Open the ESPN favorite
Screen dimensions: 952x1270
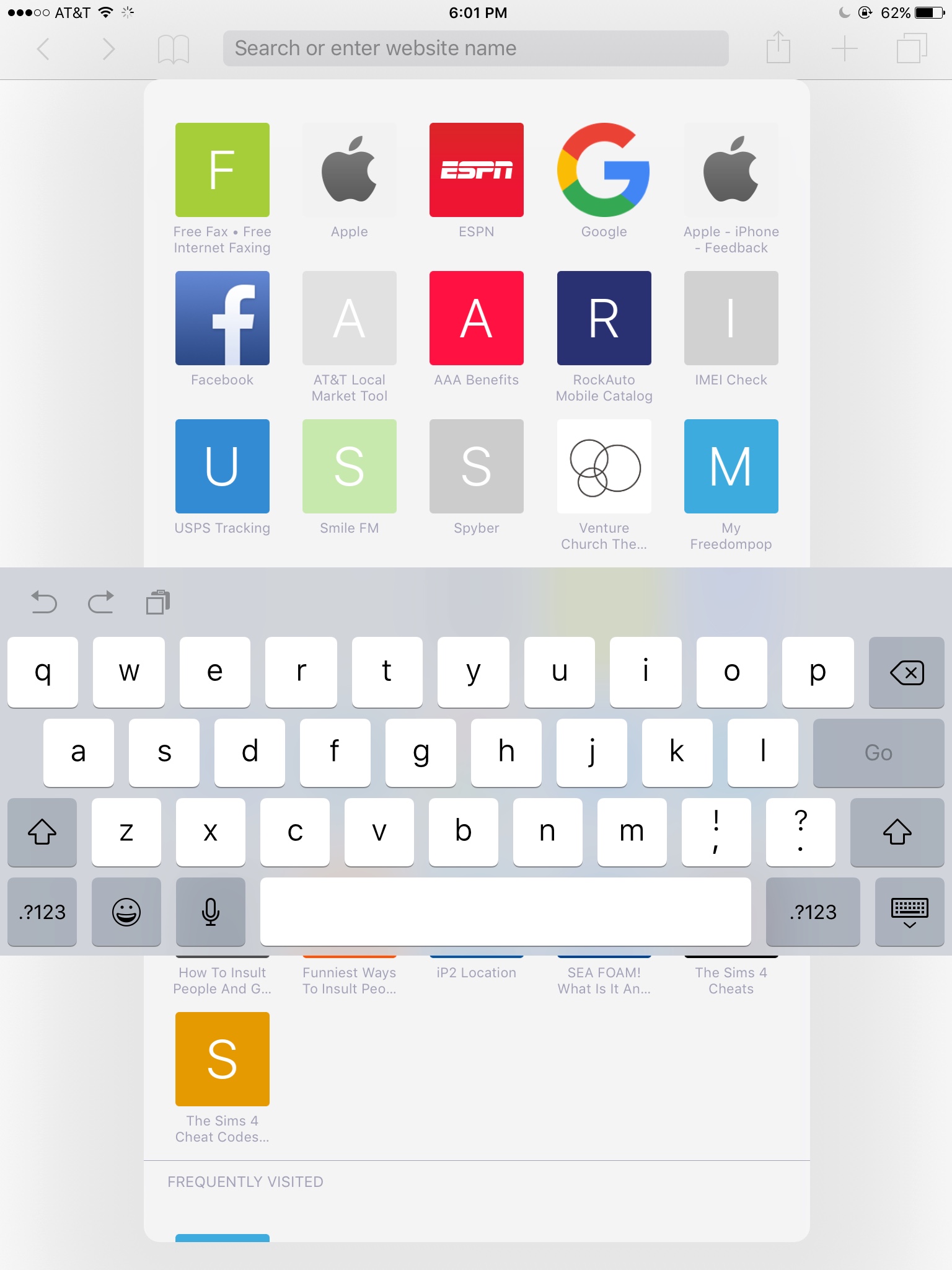point(476,170)
